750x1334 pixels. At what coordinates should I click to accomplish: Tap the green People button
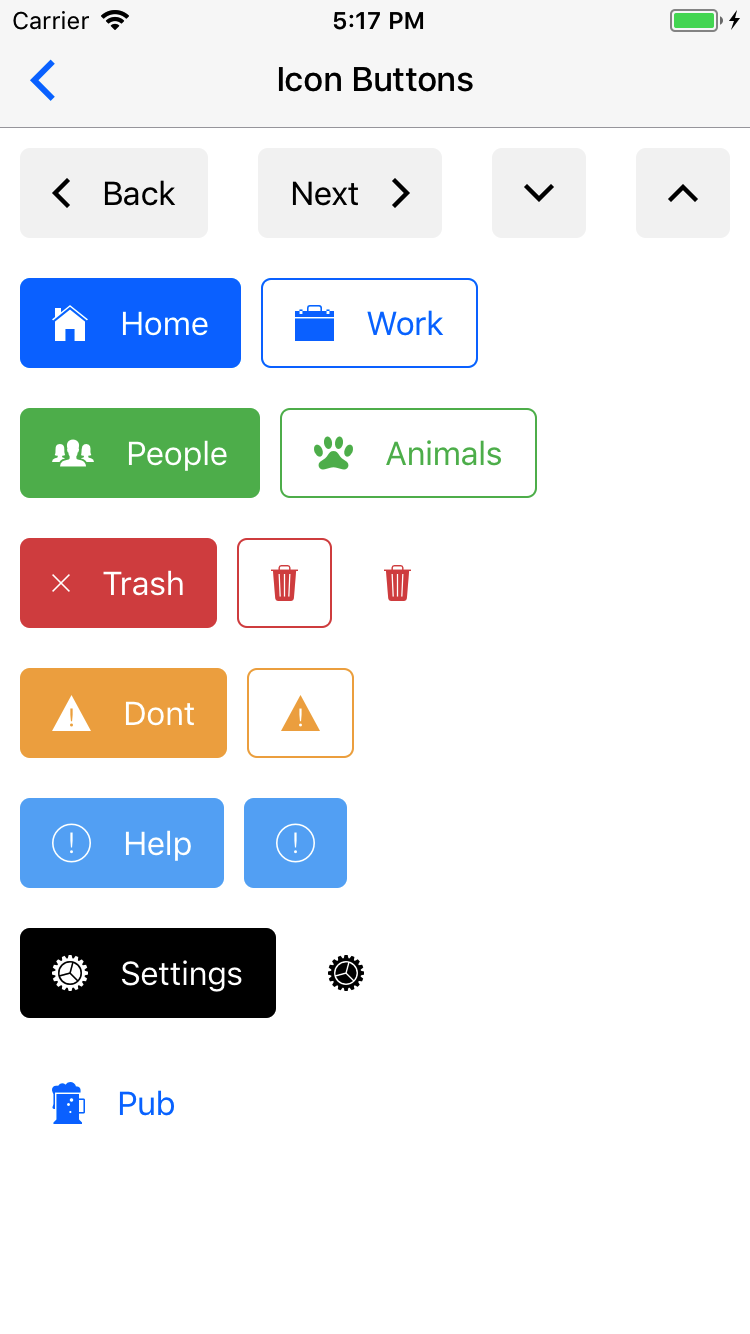pos(140,453)
